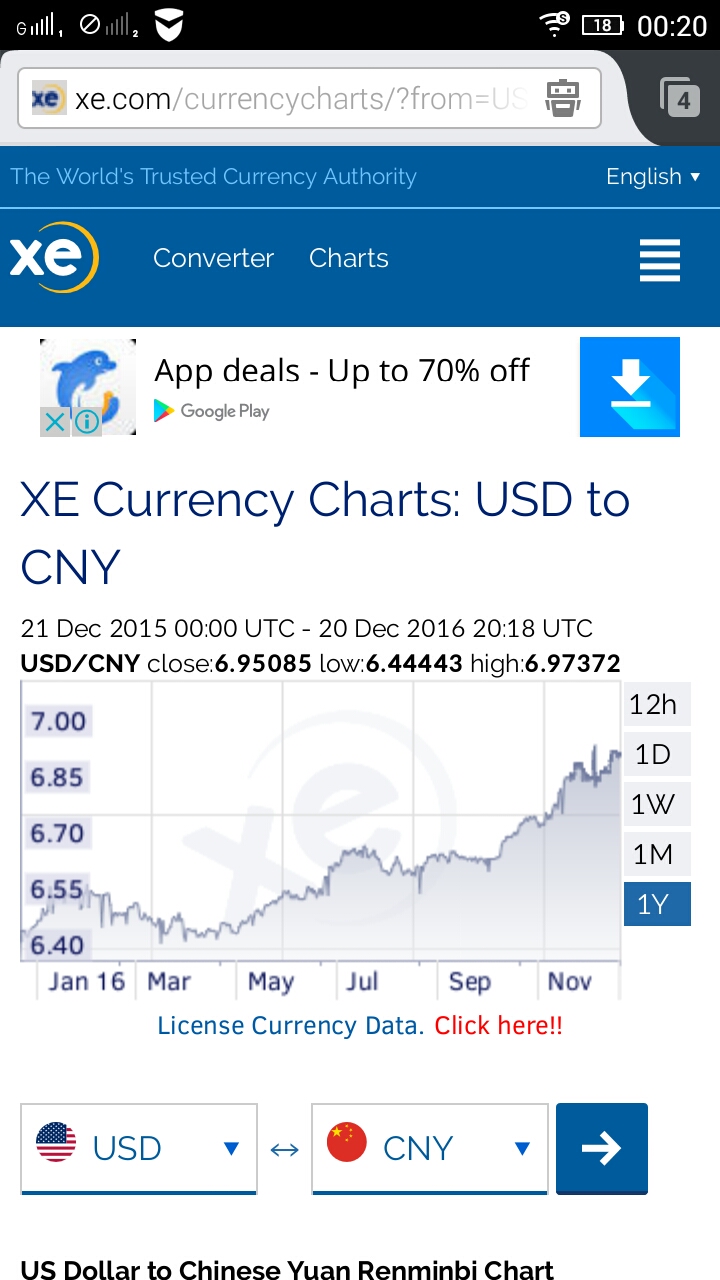Tap the browser address bar

(x=300, y=99)
